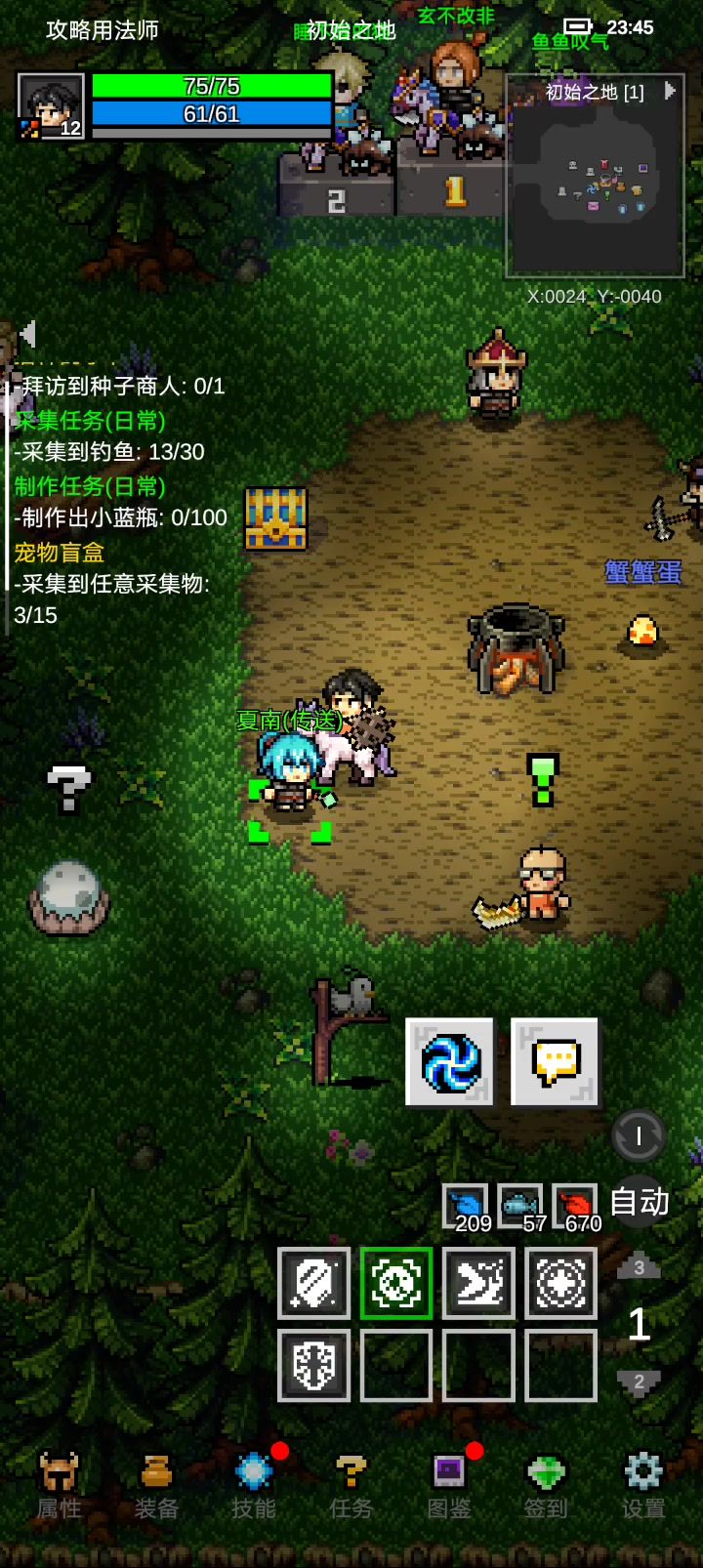Tap the question mark help icon
This screenshot has height=1568, width=703.
(x=68, y=787)
